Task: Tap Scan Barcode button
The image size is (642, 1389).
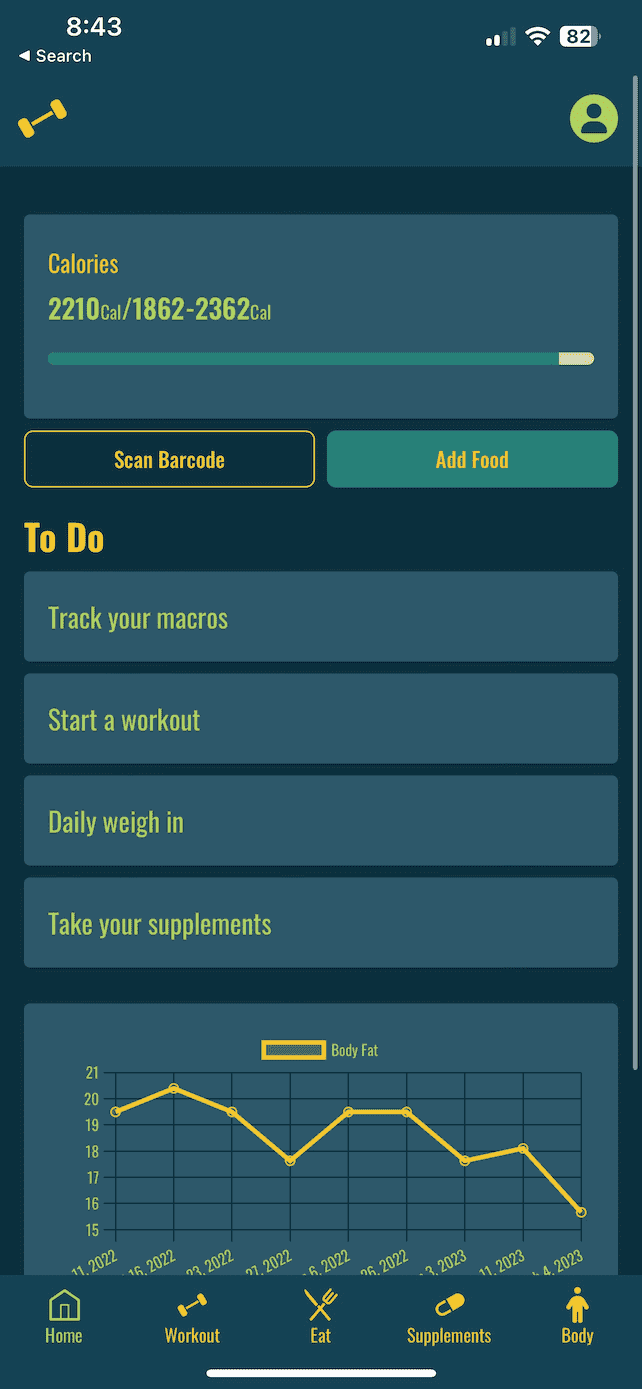Action: coord(169,459)
